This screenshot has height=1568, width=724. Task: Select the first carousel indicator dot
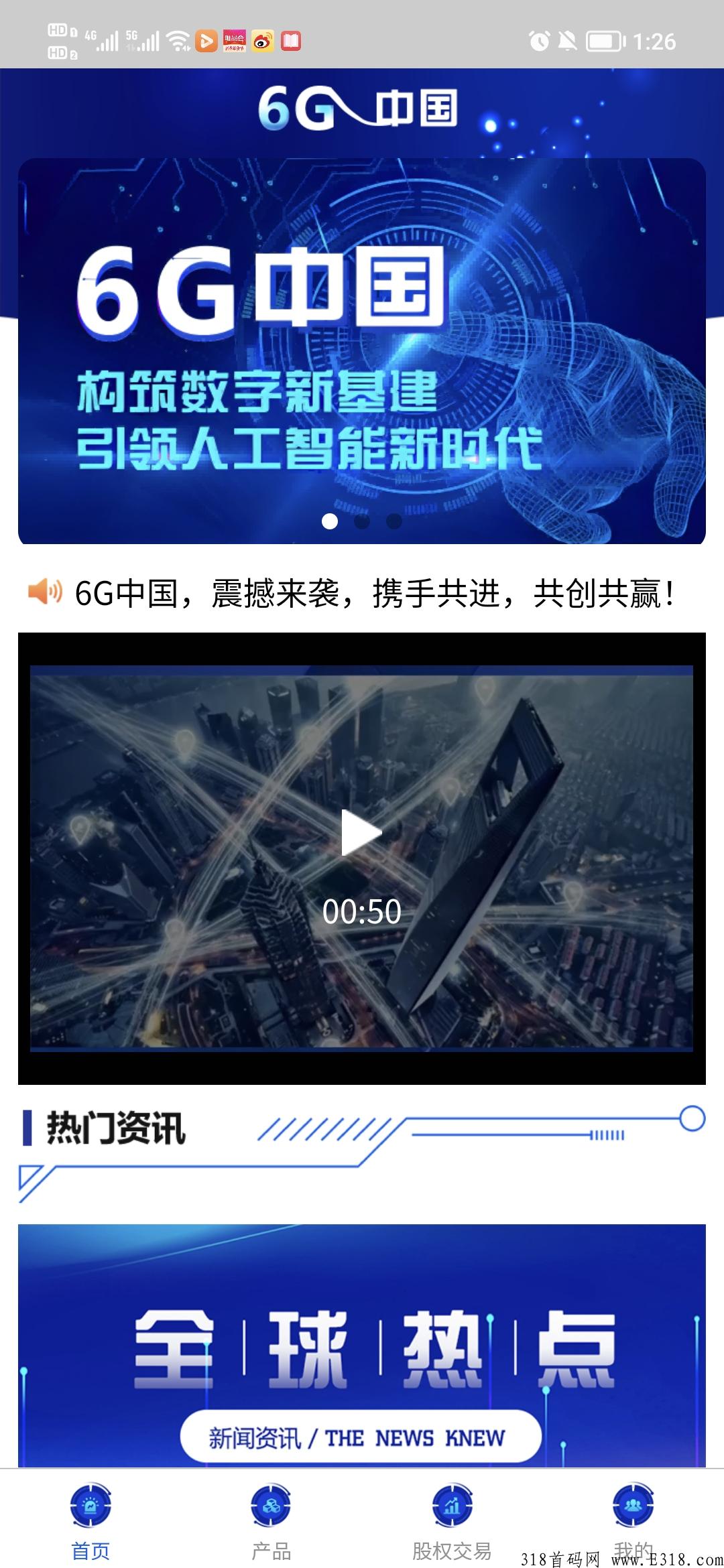tap(330, 520)
